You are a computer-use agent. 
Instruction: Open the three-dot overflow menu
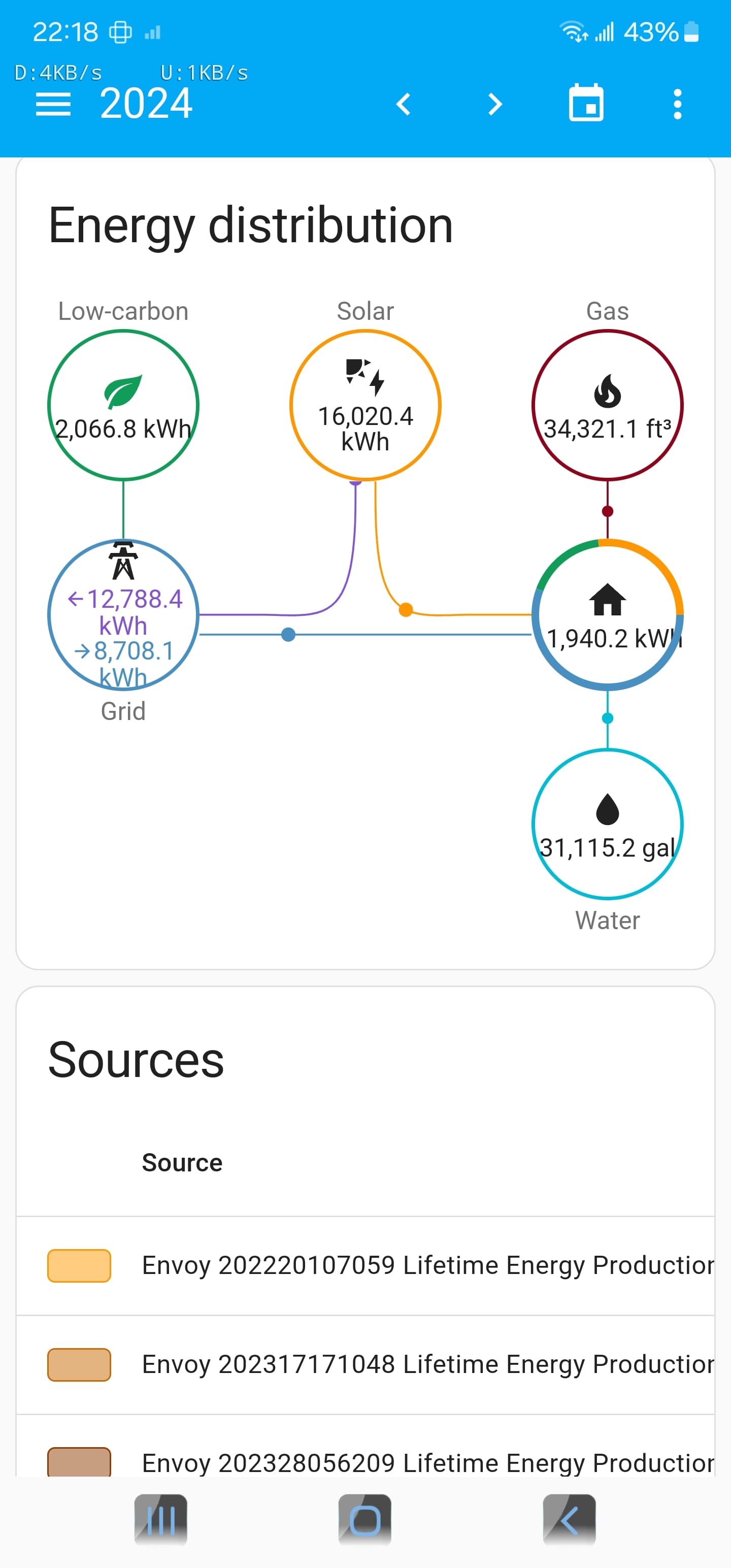coord(677,104)
